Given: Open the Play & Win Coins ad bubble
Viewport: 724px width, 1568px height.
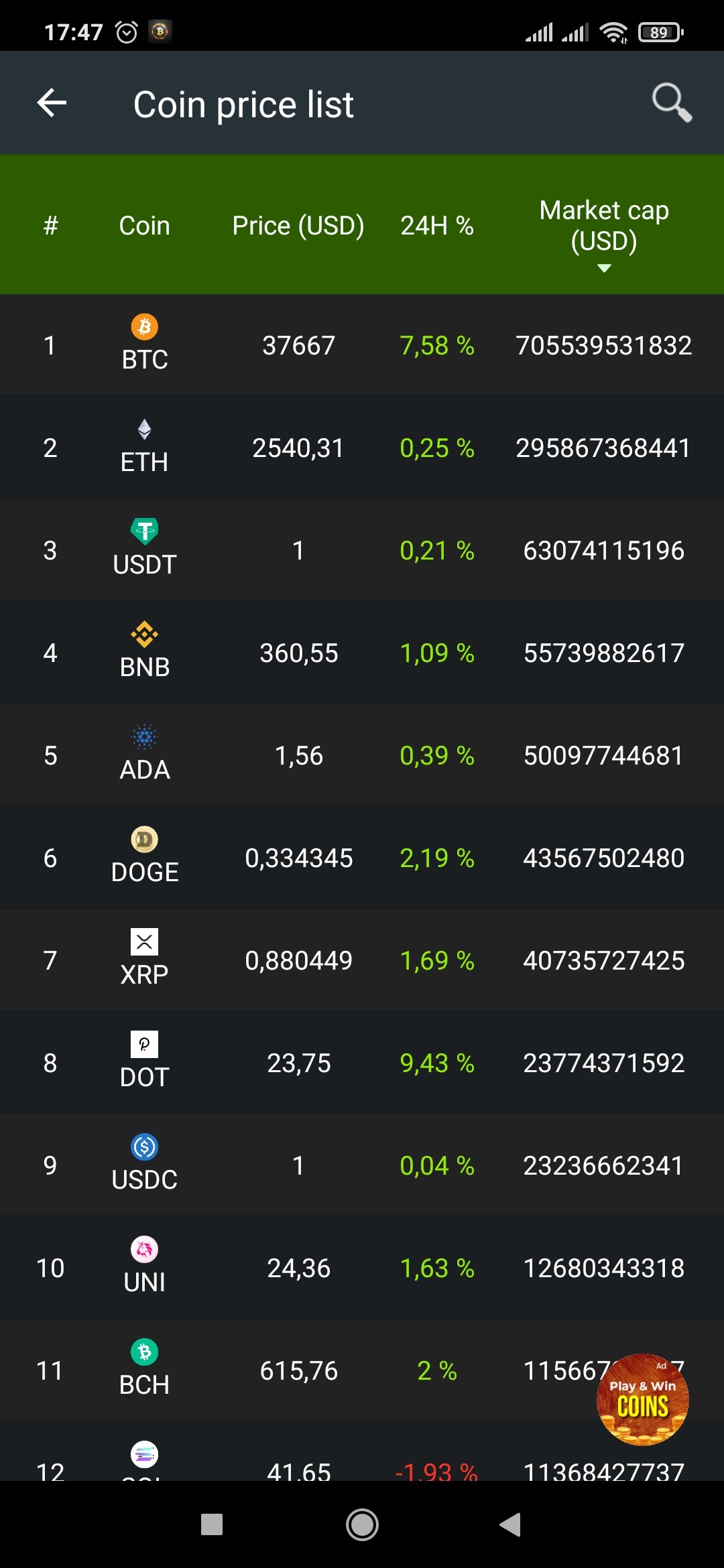Looking at the screenshot, I should (x=642, y=1399).
